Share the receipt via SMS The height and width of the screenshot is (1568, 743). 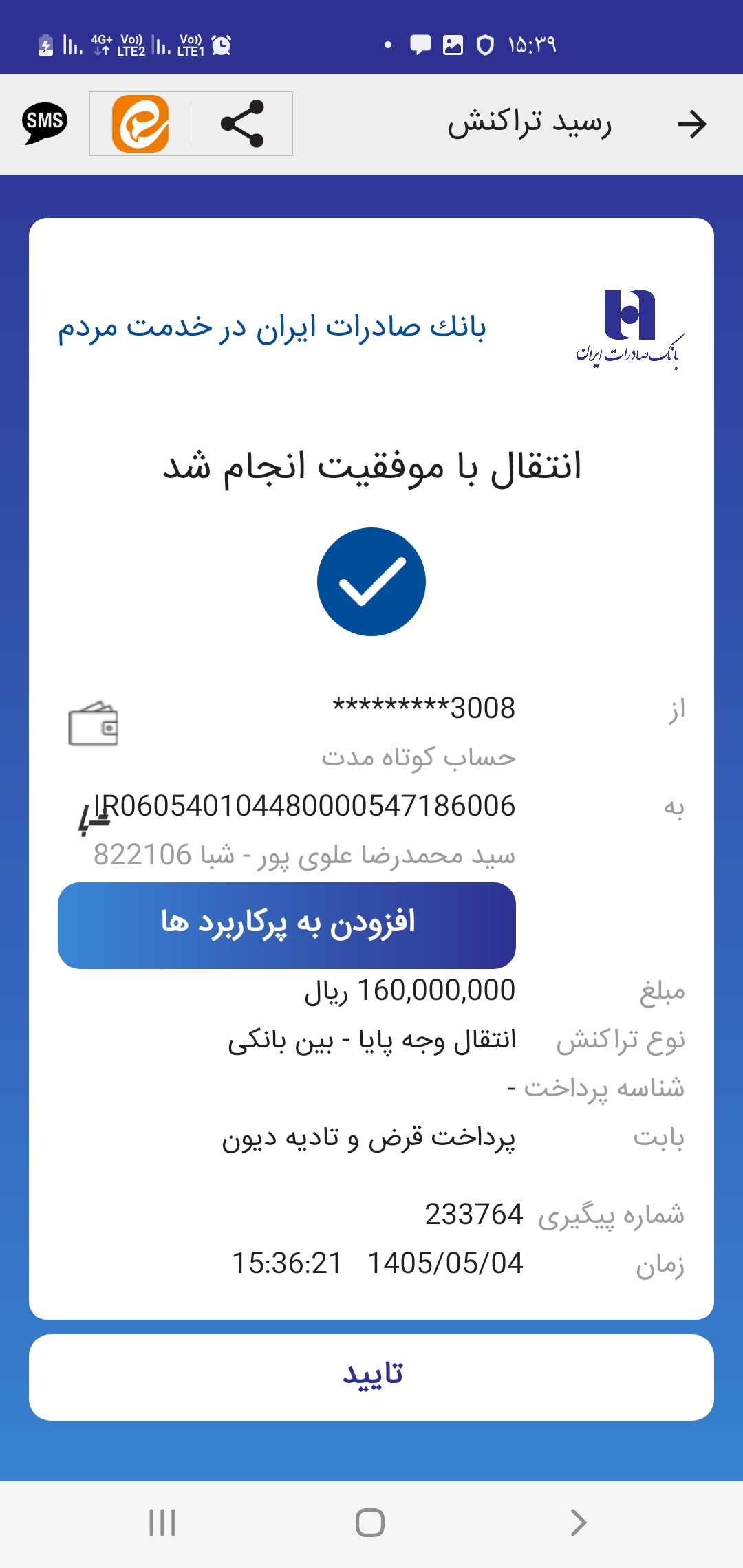tap(45, 124)
